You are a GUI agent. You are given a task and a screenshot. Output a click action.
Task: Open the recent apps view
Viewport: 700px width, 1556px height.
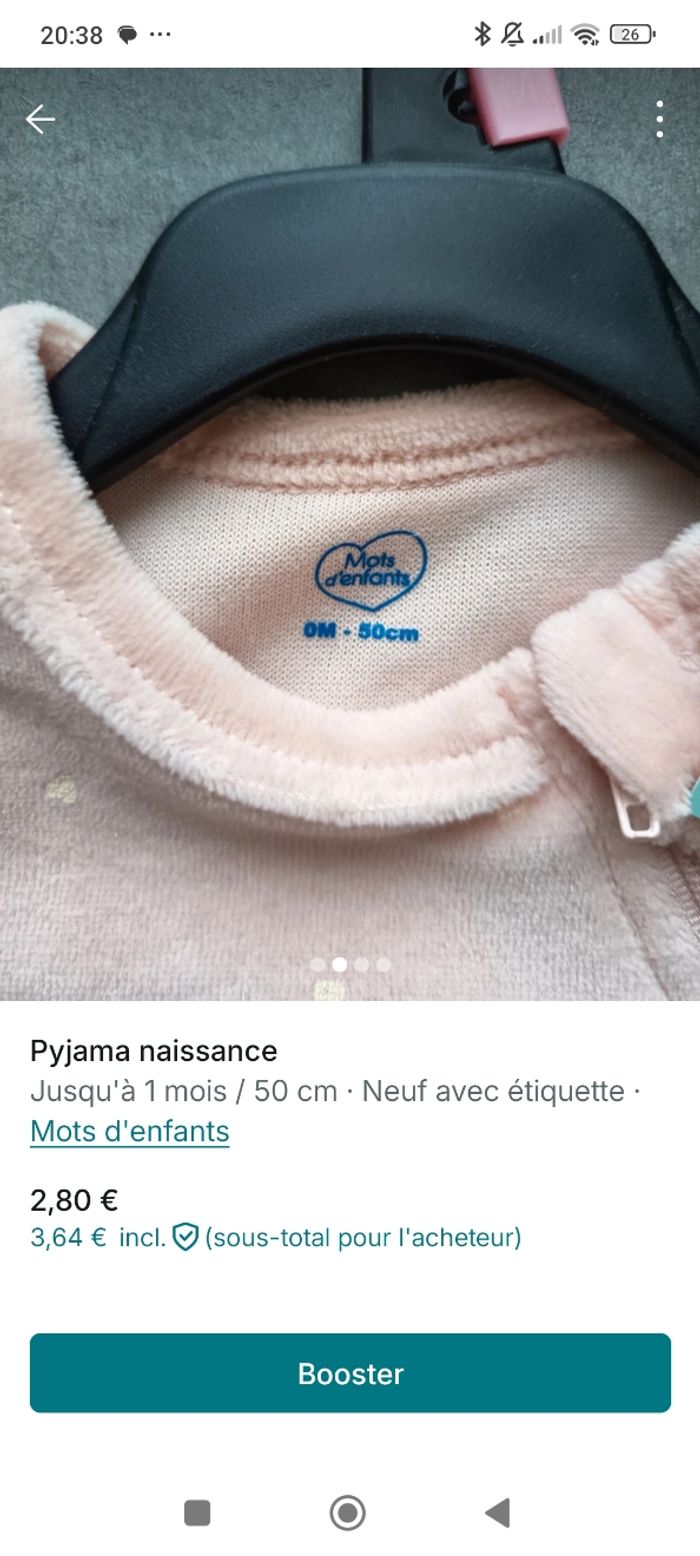(x=197, y=1513)
